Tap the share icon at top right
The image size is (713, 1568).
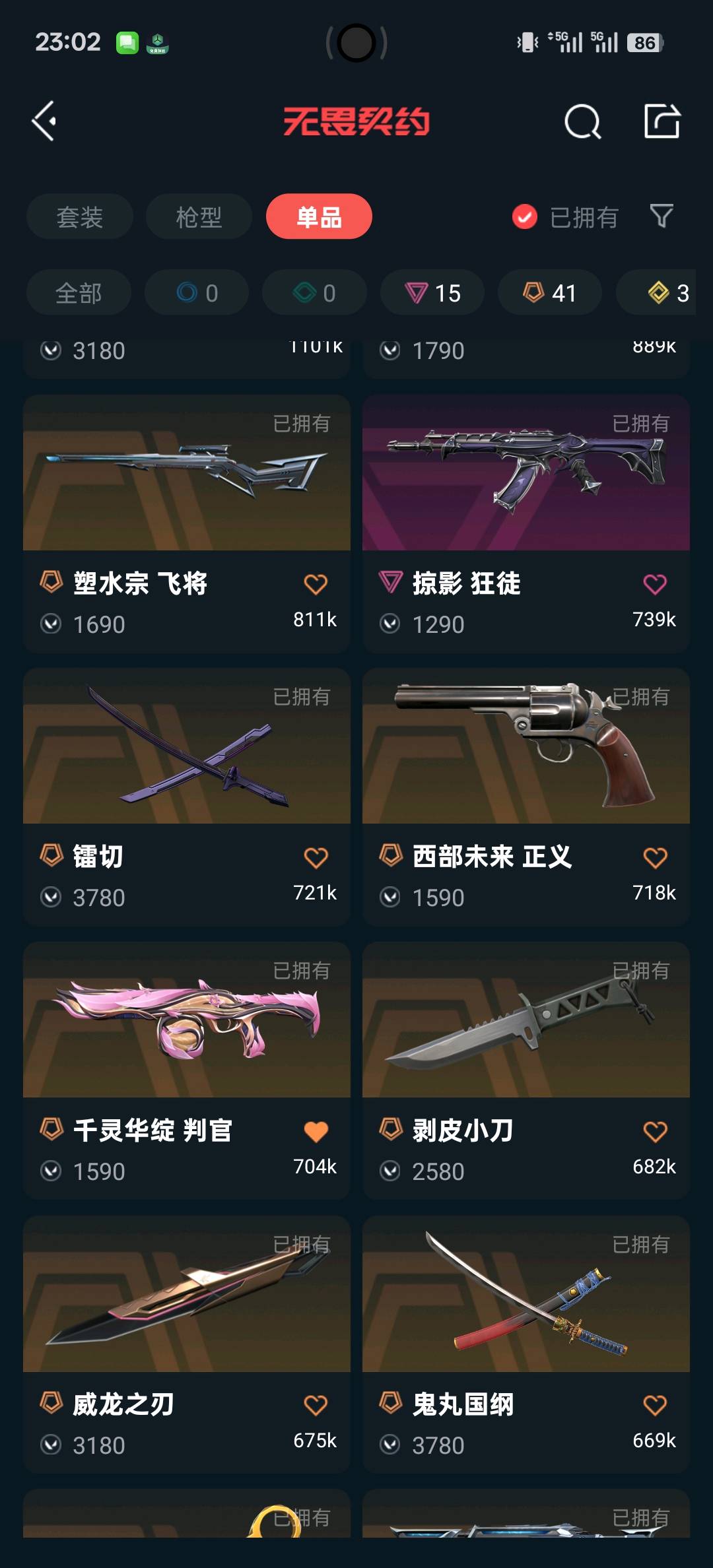(662, 121)
